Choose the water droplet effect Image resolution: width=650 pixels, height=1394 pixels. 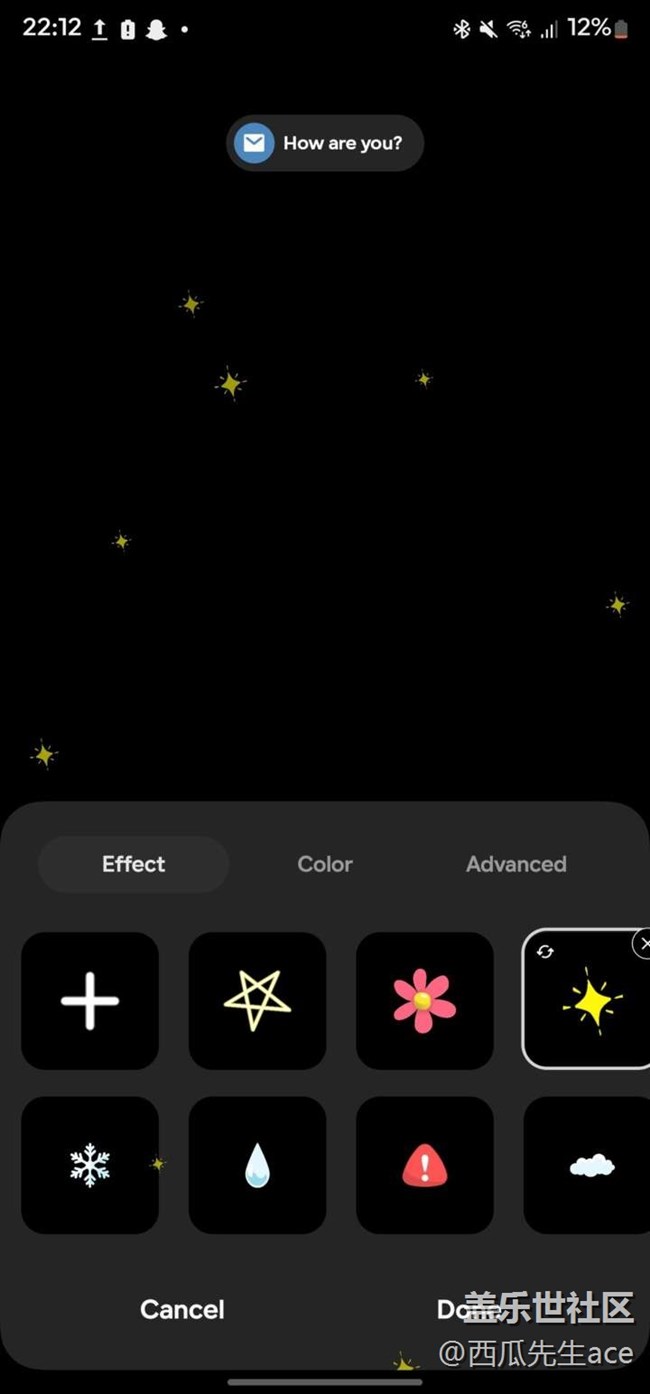(x=257, y=1165)
